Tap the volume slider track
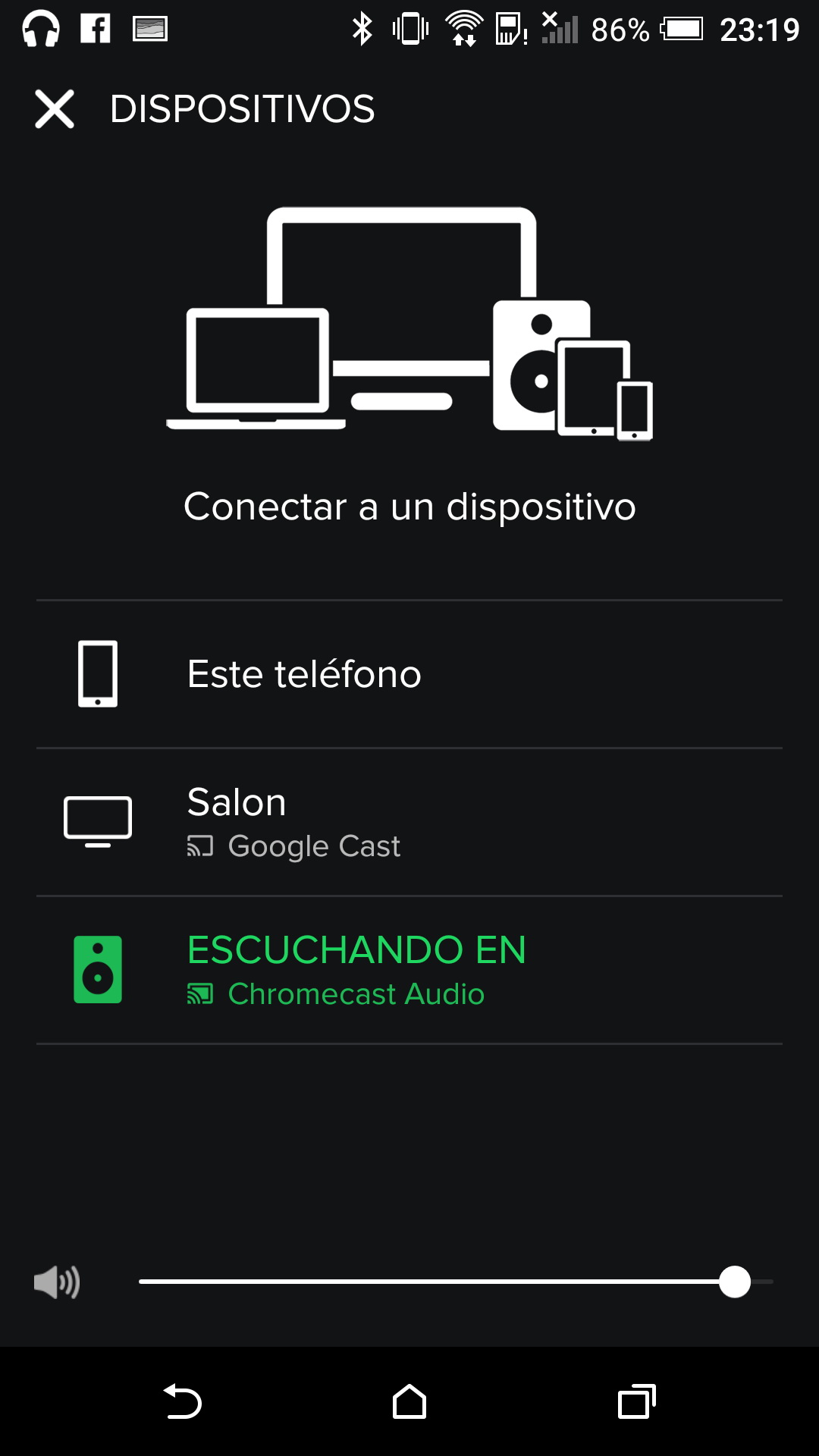The width and height of the screenshot is (819, 1456). pyautogui.click(x=425, y=1282)
